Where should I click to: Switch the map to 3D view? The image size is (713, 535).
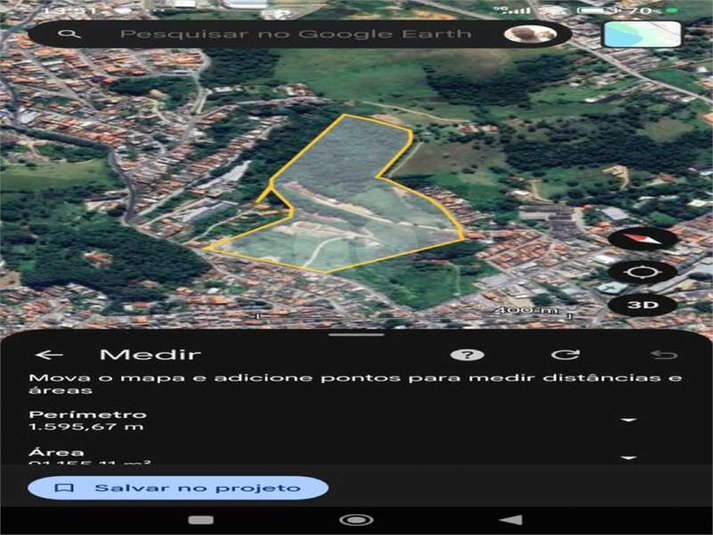pyautogui.click(x=643, y=305)
